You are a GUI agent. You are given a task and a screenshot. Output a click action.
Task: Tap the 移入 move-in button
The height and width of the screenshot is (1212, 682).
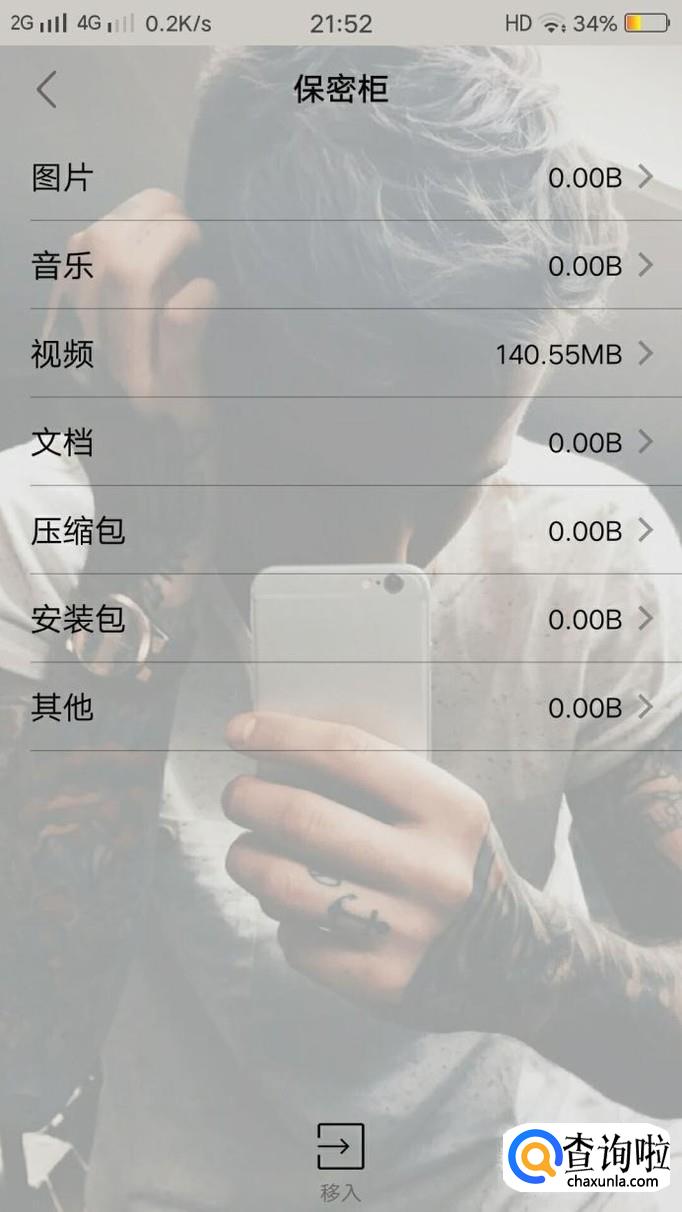pyautogui.click(x=340, y=1160)
